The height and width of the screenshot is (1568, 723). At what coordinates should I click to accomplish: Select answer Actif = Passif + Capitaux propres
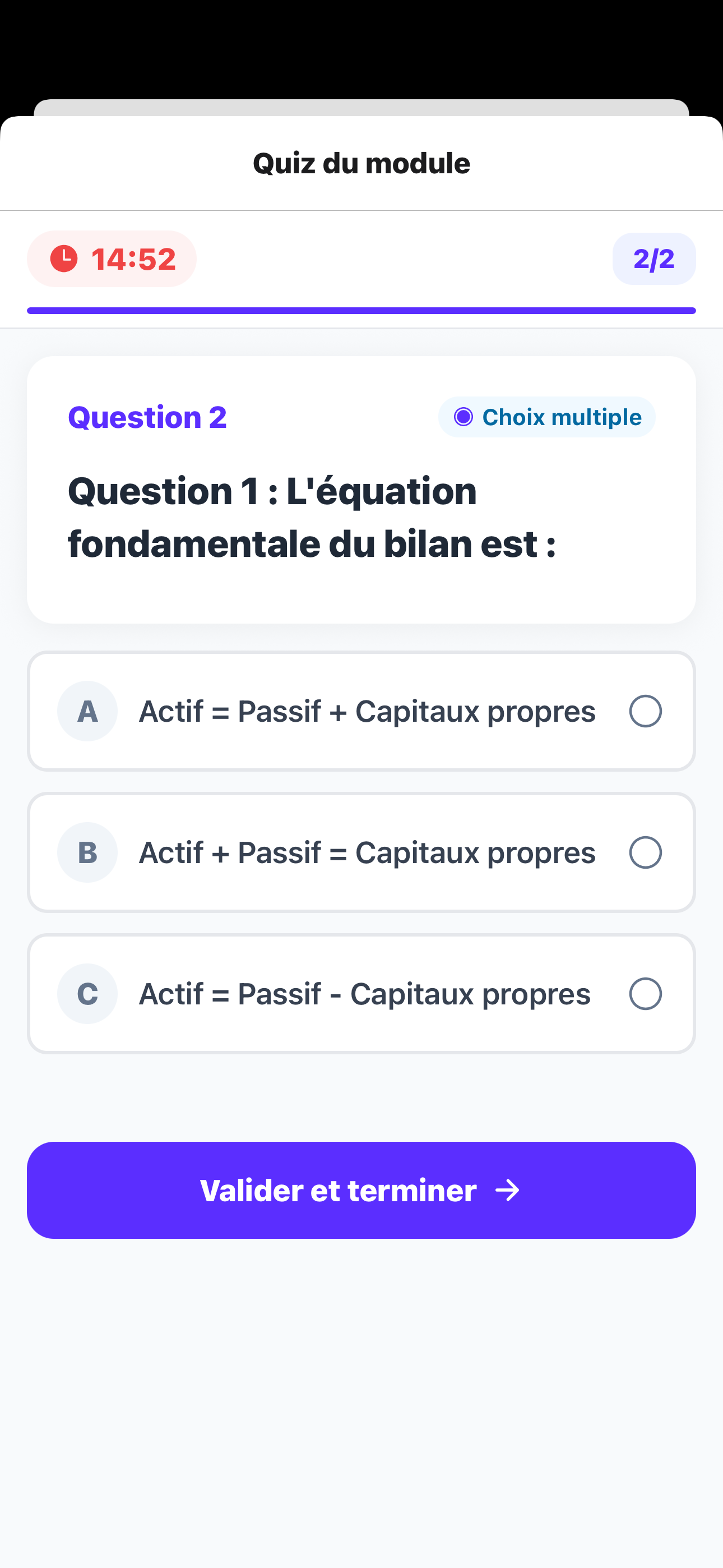click(x=361, y=711)
